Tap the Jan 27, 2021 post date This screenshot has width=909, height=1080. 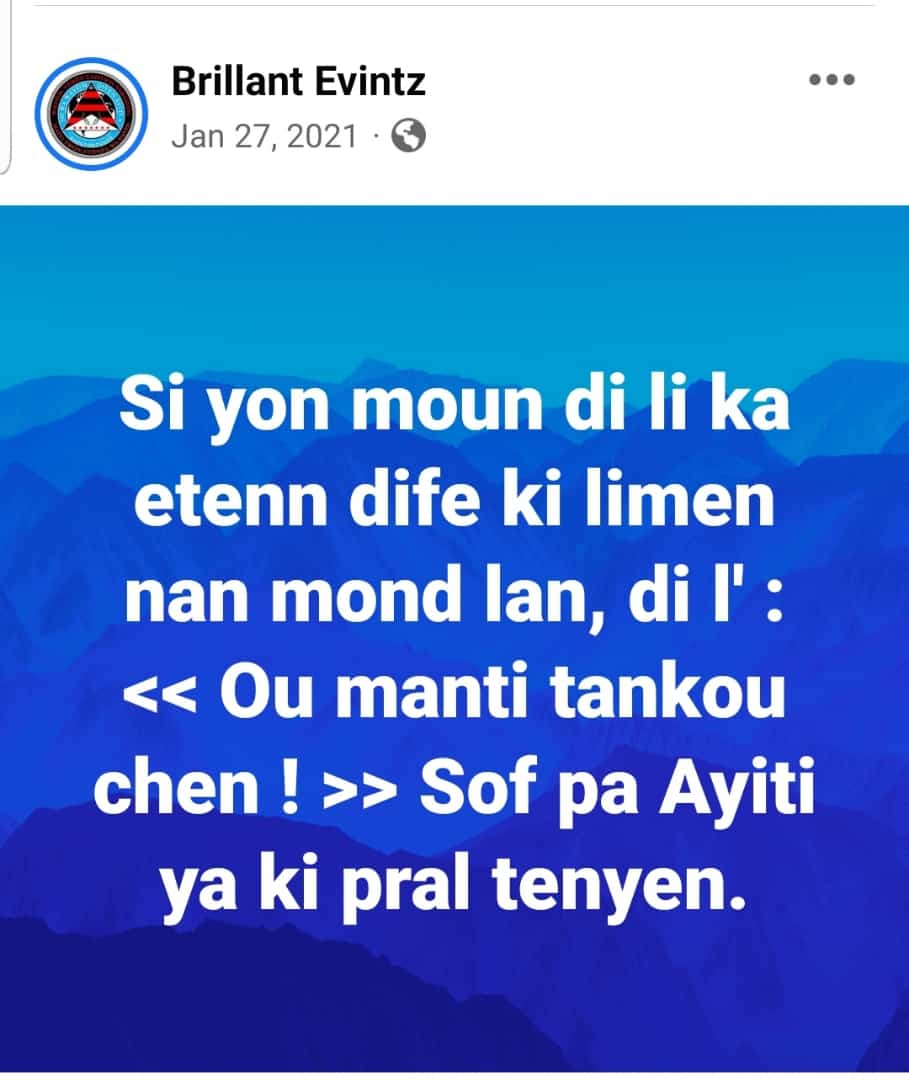tap(264, 136)
